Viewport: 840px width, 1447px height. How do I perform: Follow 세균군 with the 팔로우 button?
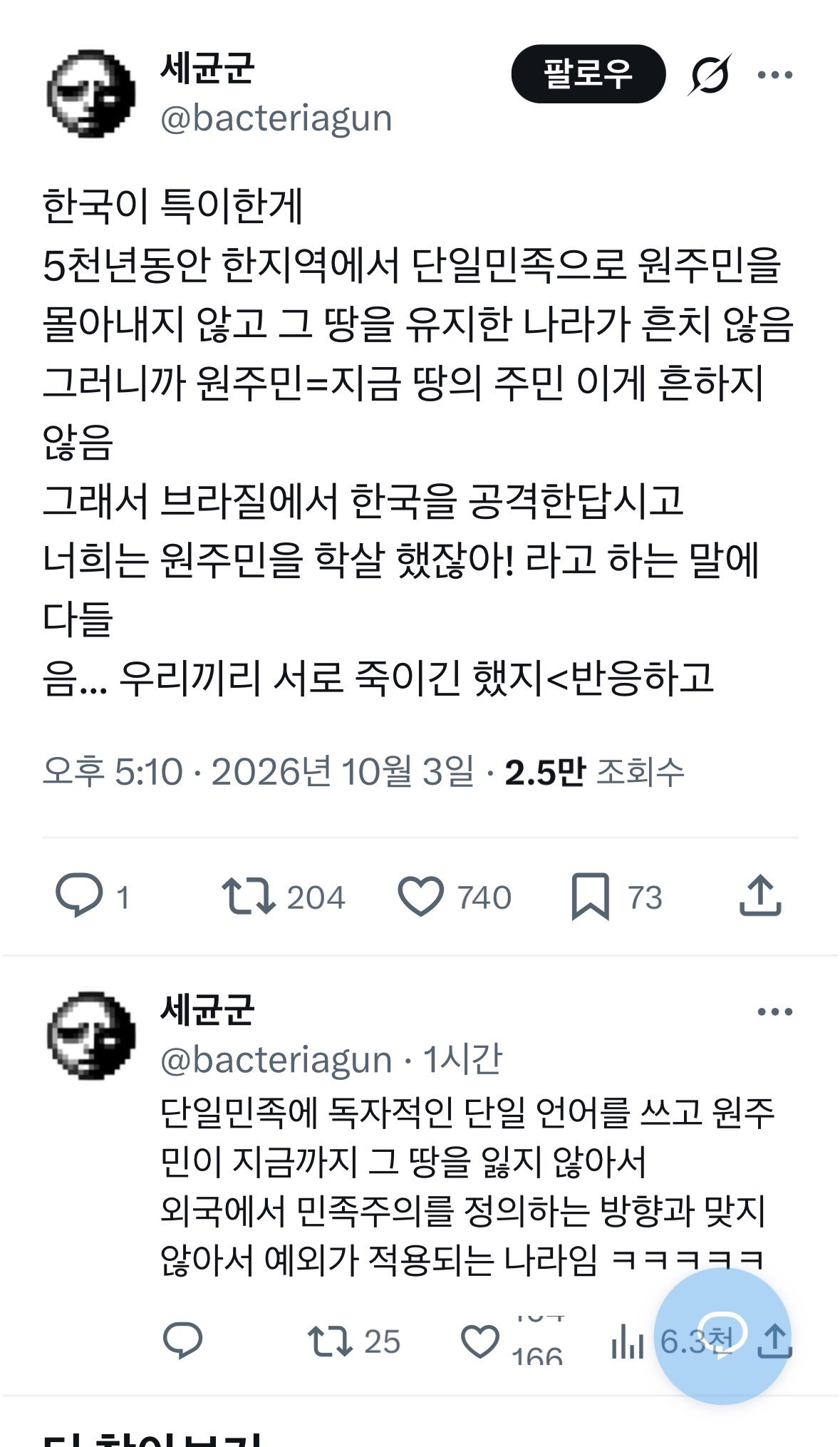(x=588, y=73)
